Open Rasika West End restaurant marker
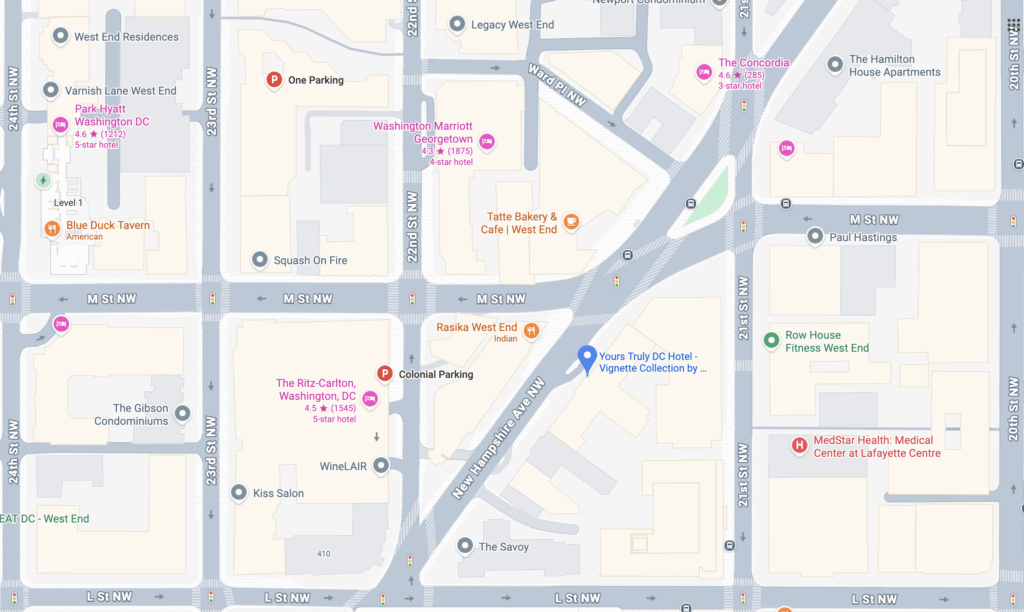The width and height of the screenshot is (1024, 612). (532, 330)
